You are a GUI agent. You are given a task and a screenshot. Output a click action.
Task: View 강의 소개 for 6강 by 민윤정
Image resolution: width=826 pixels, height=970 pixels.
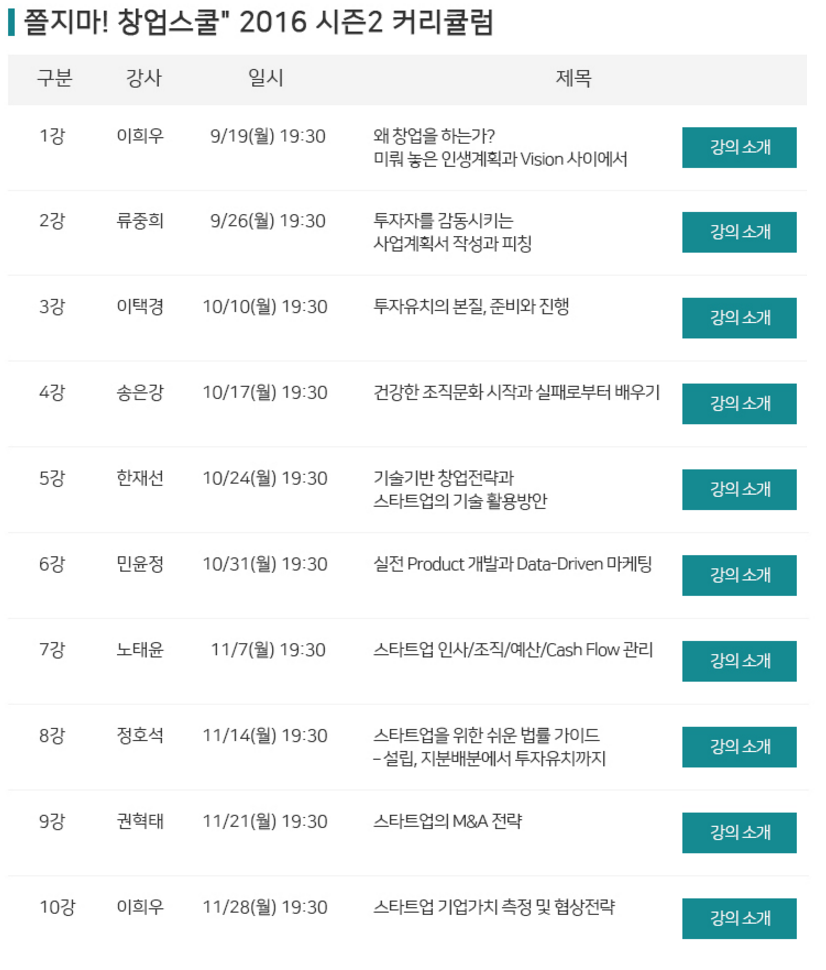[x=739, y=575]
